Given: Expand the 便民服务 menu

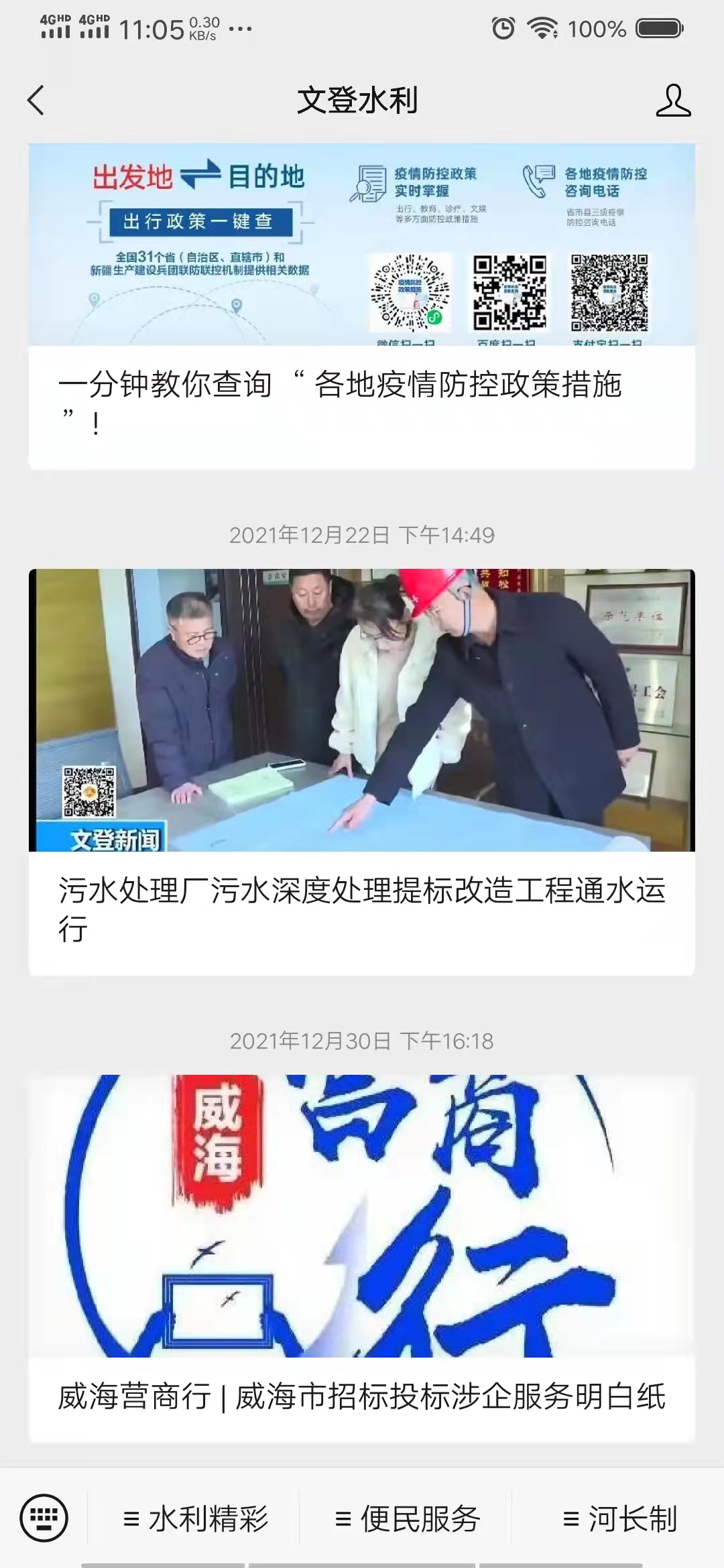Looking at the screenshot, I should pos(406,1518).
